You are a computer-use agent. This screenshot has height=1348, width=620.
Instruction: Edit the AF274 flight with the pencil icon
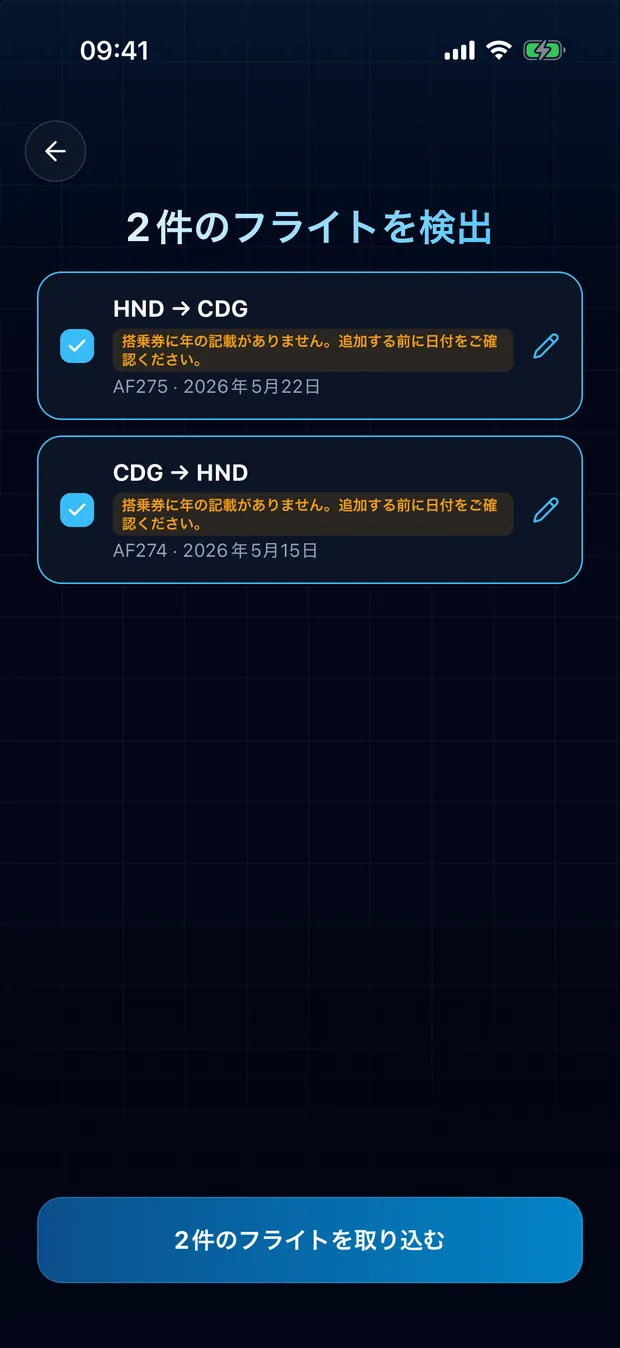(546, 510)
